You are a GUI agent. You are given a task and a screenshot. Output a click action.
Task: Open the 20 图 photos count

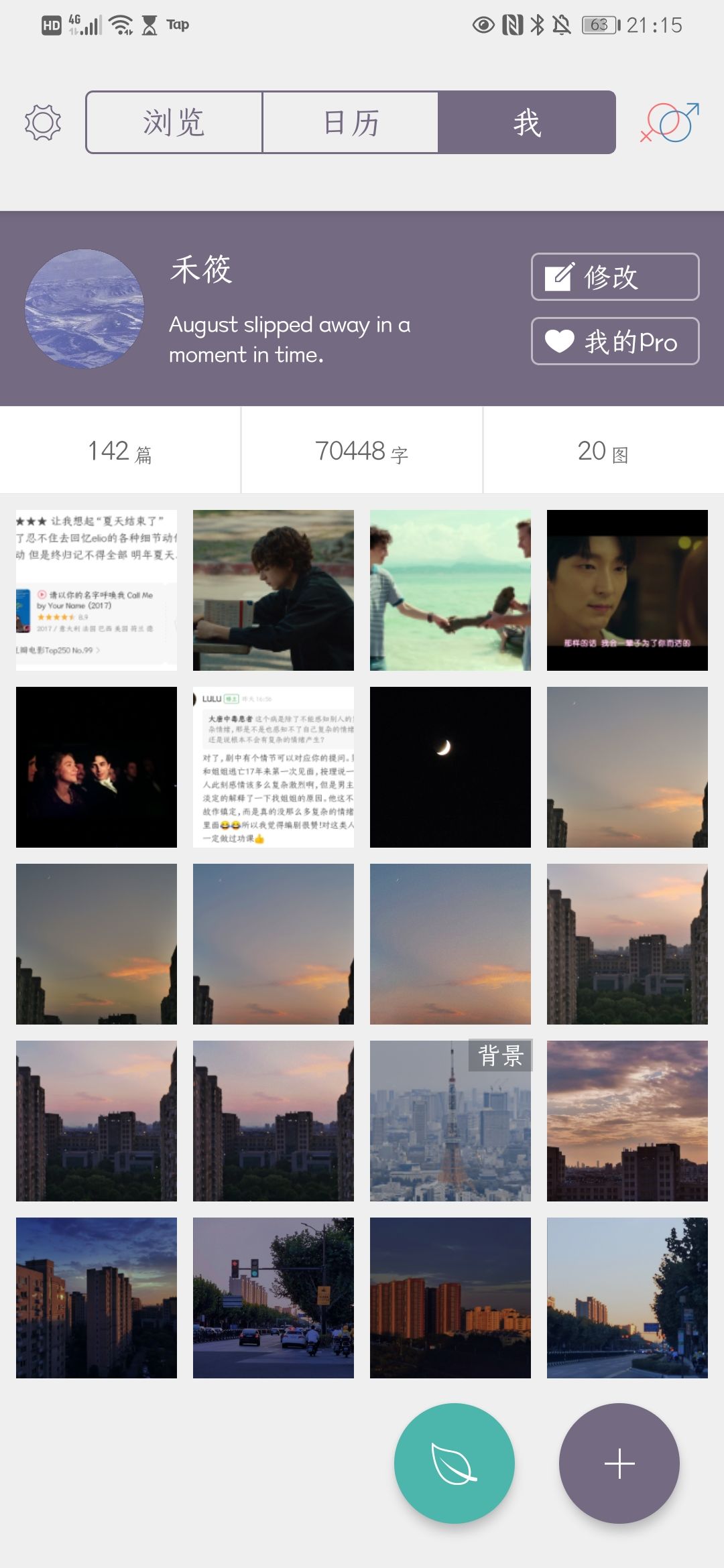603,451
